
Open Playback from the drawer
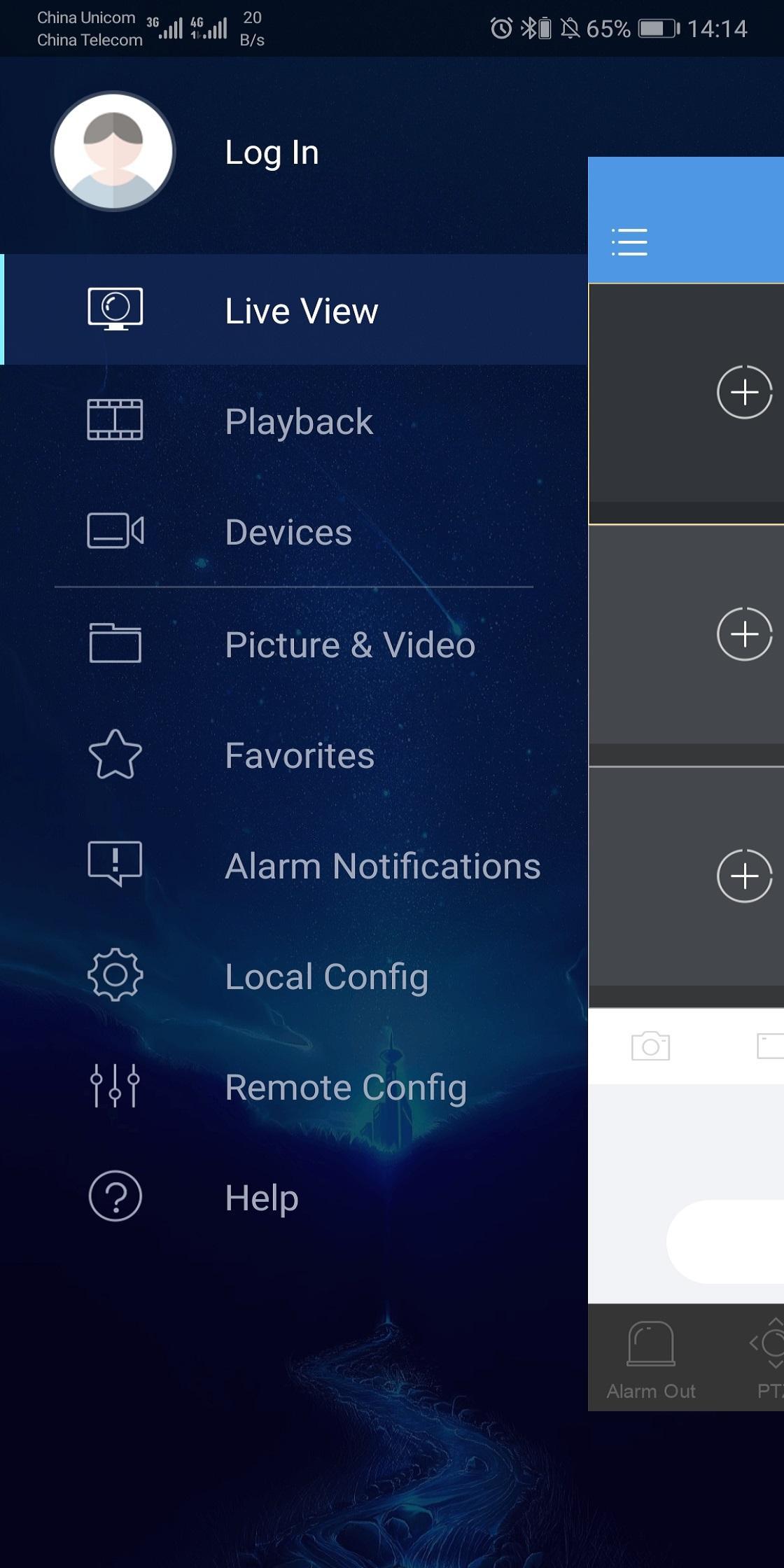[299, 421]
